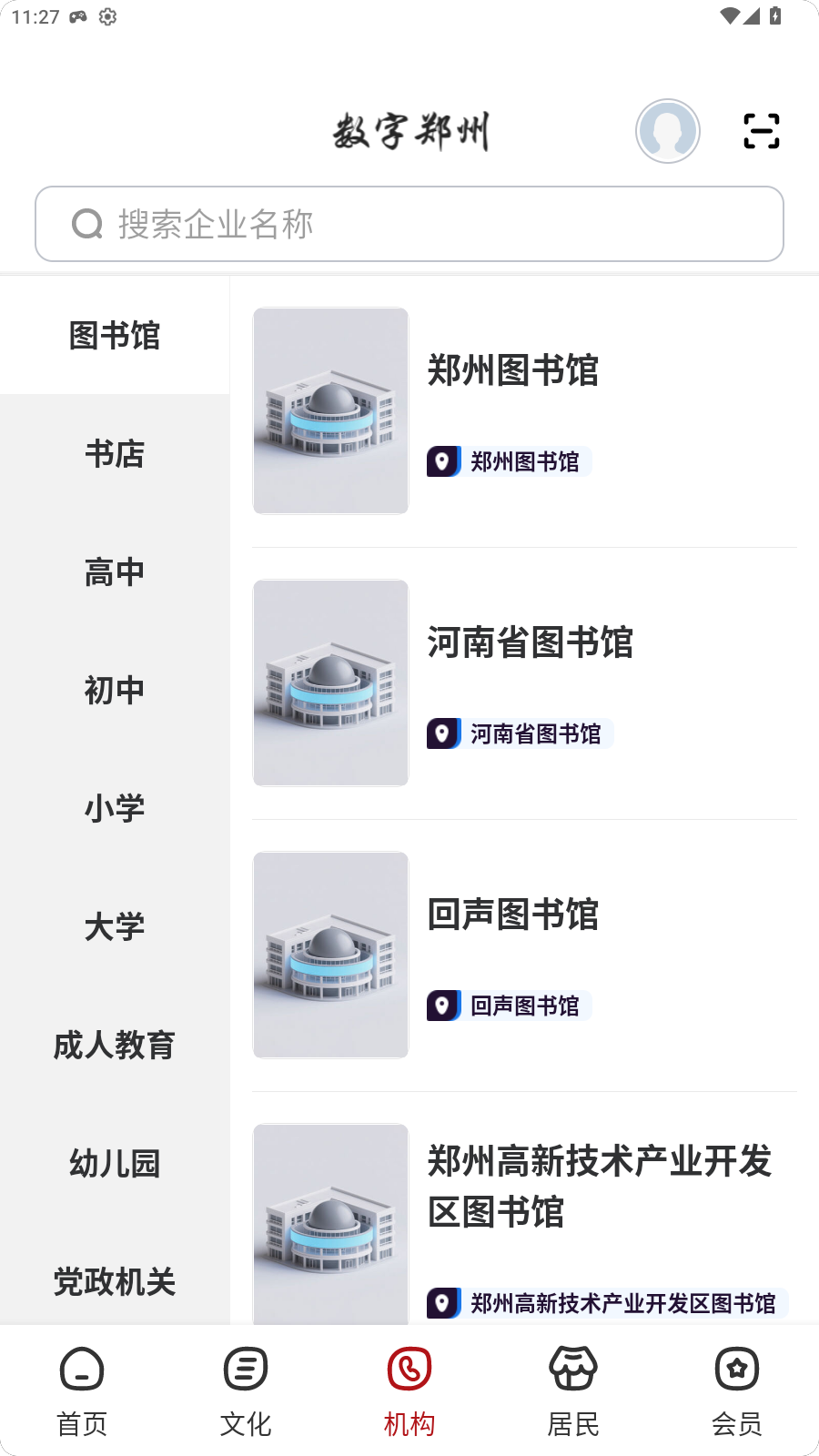Select the 图书馆 category
819x1456 pixels.
115,336
